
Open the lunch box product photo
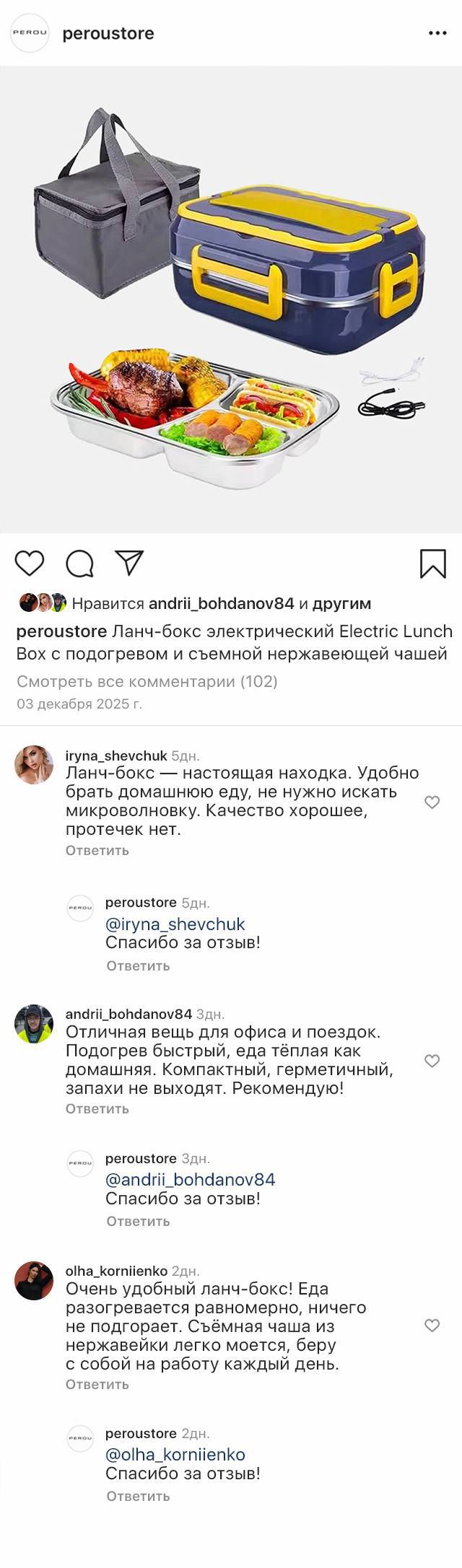231,299
